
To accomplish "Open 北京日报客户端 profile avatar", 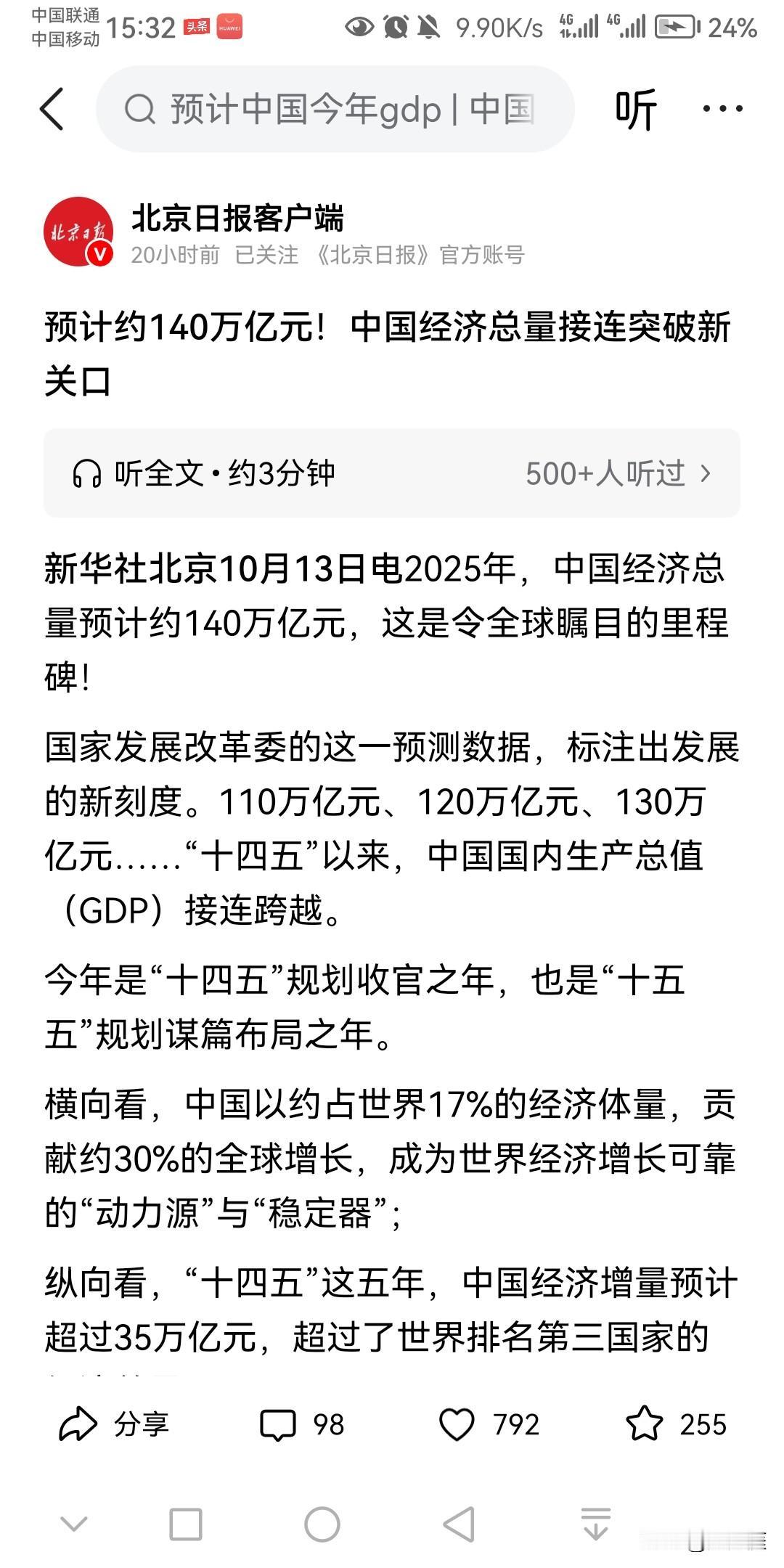I will pyautogui.click(x=79, y=232).
